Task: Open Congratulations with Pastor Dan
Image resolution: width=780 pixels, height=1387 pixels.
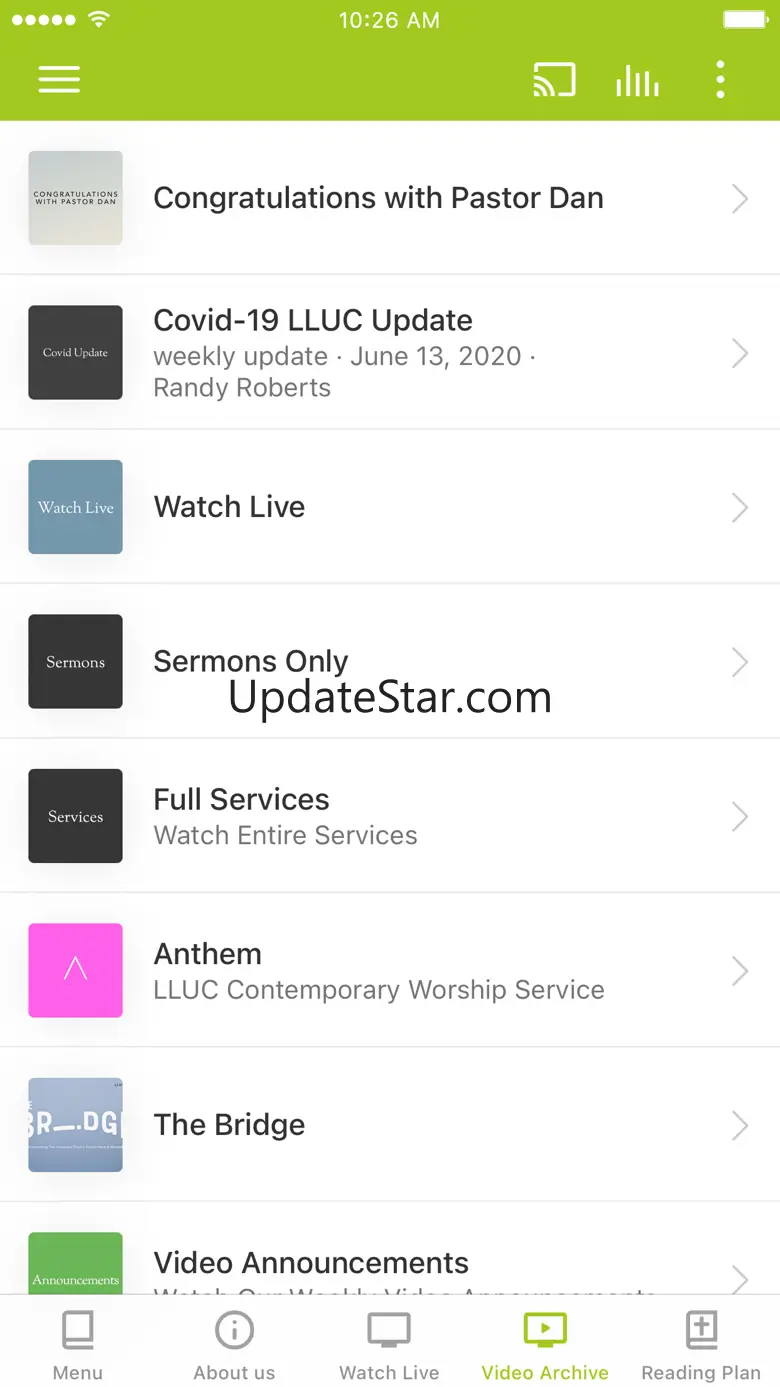Action: coord(389,198)
